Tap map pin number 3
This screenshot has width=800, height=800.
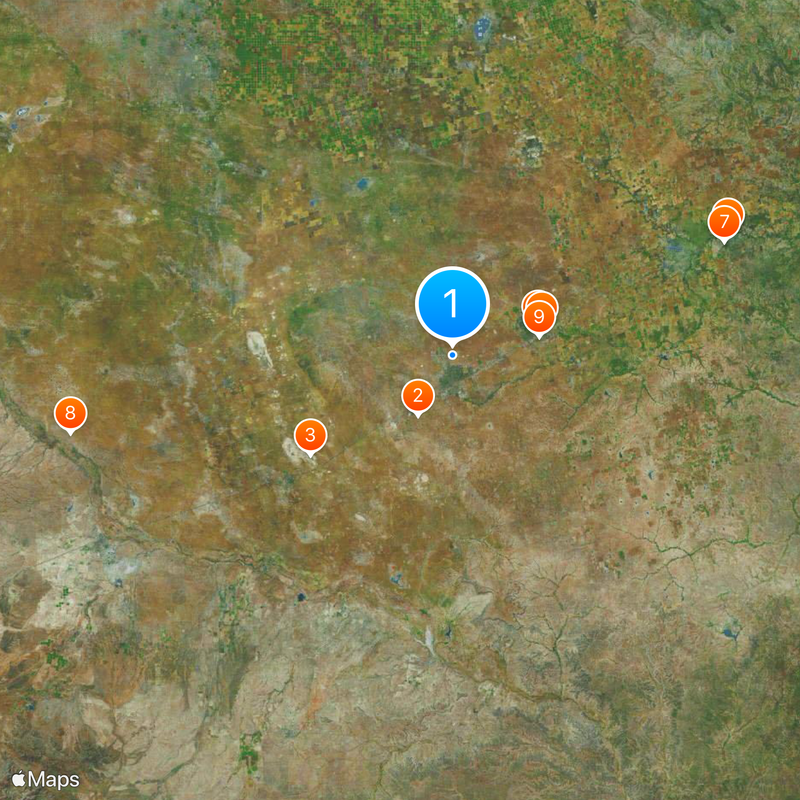pyautogui.click(x=311, y=435)
